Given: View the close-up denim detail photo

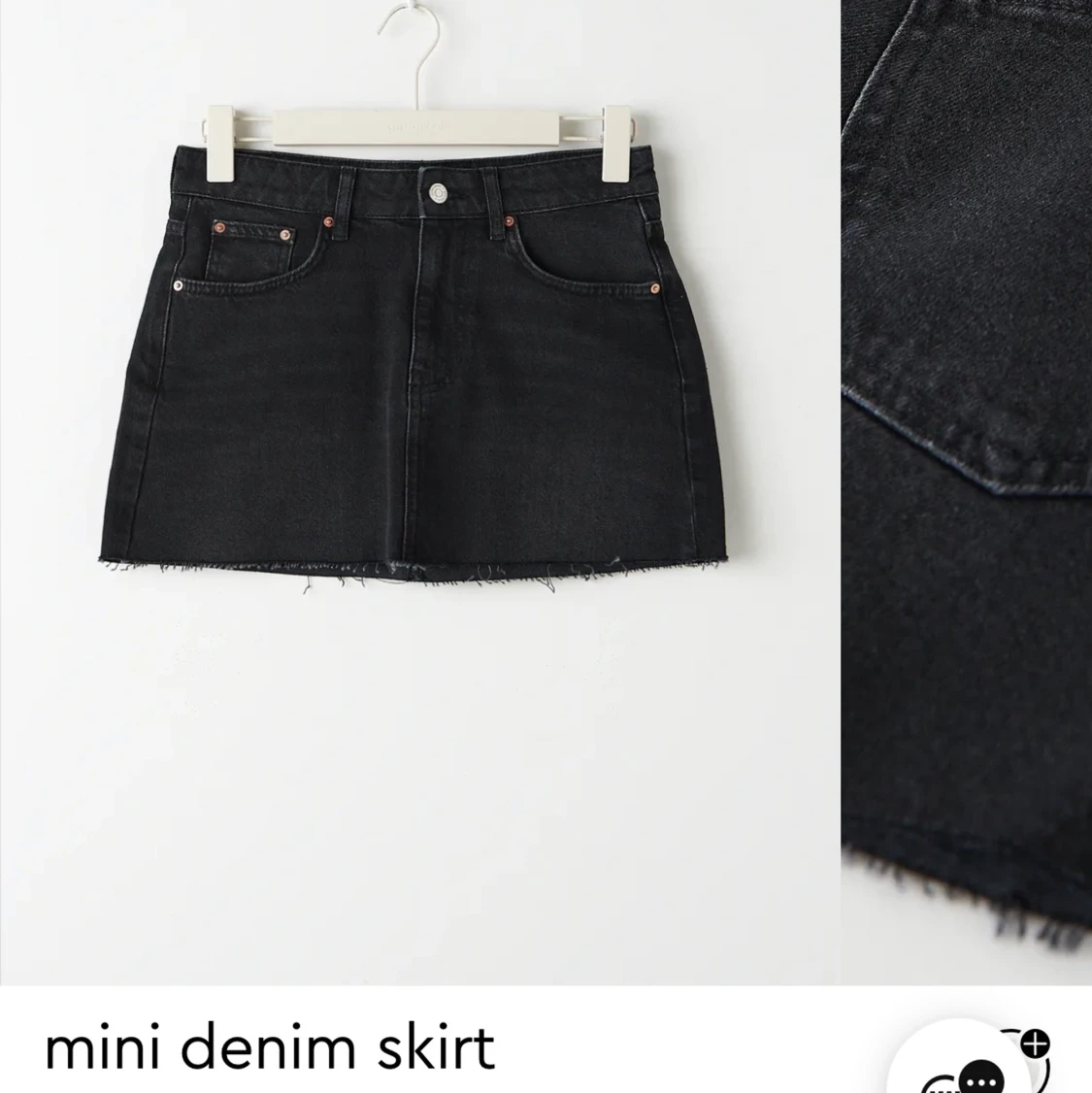Looking at the screenshot, I should tap(966, 485).
